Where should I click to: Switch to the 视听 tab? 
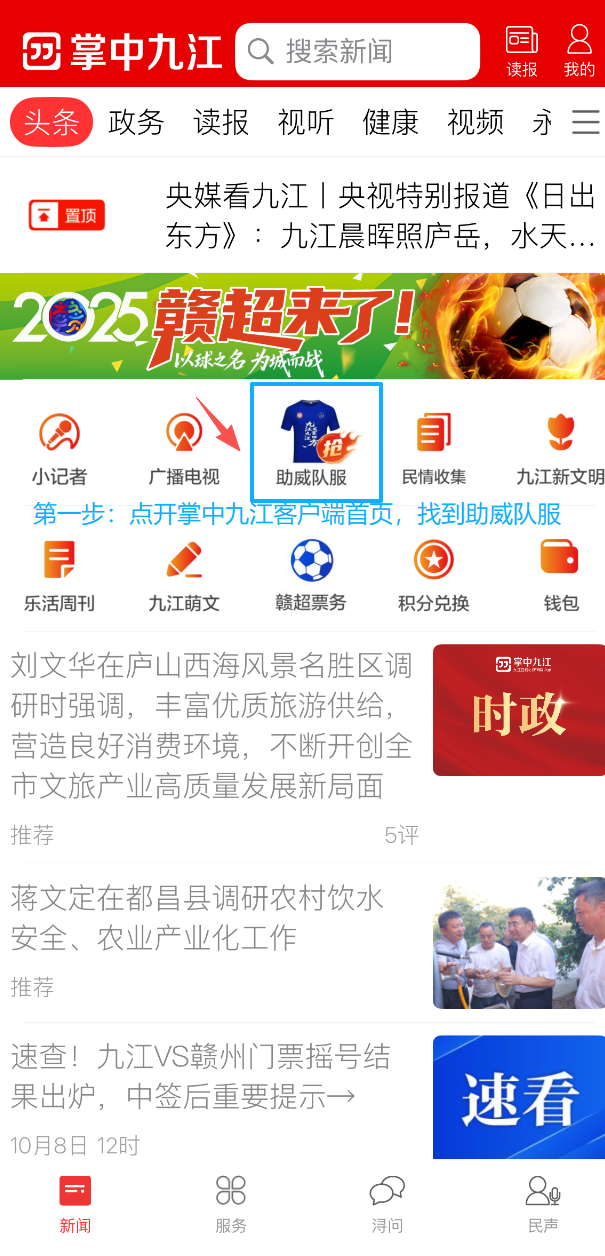click(x=306, y=122)
